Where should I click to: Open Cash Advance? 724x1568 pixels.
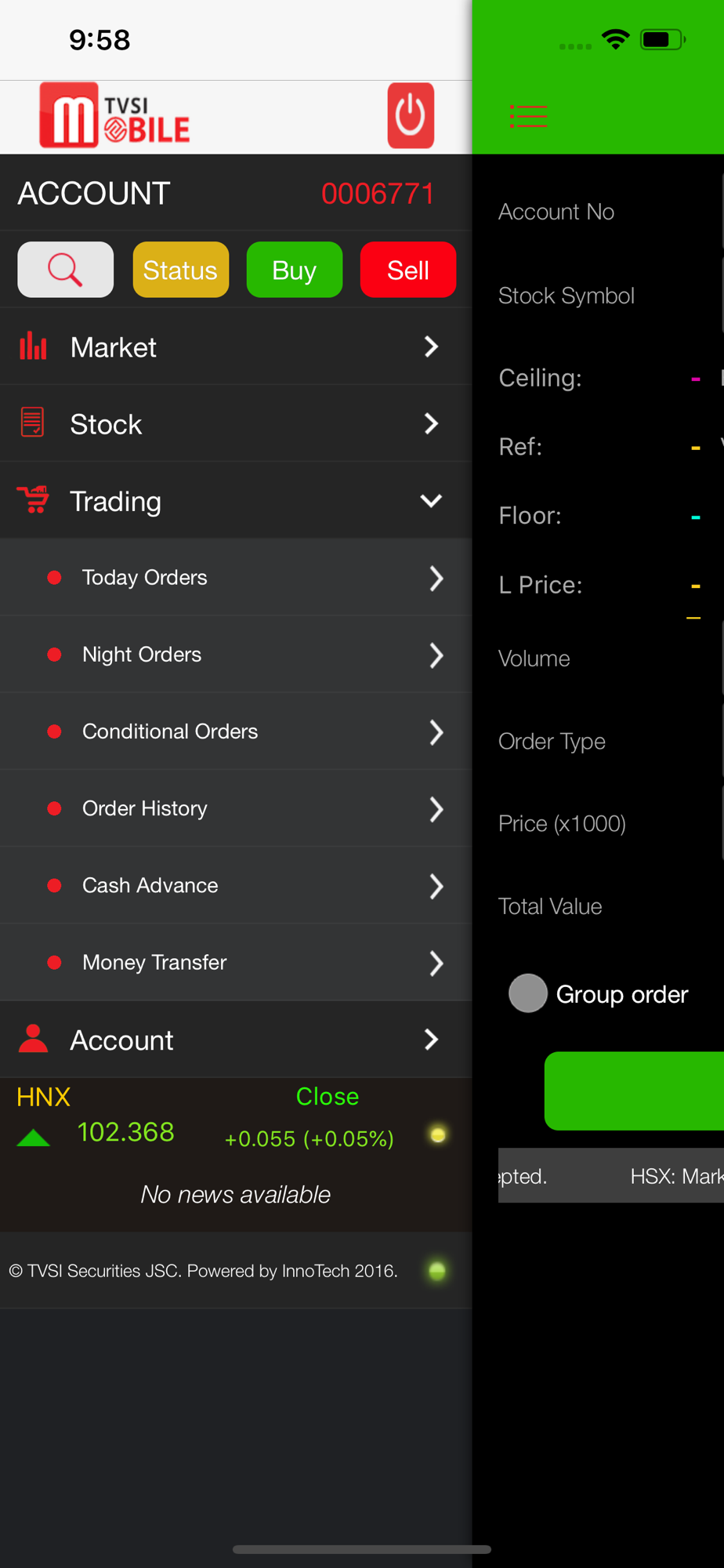tap(236, 885)
